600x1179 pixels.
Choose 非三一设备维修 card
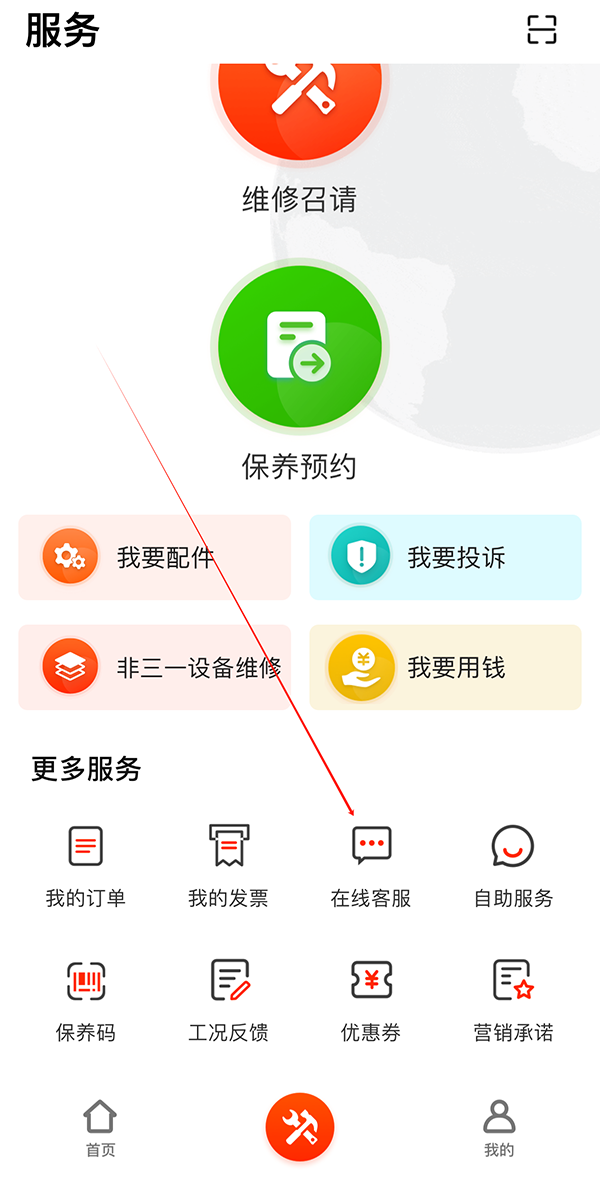point(155,667)
